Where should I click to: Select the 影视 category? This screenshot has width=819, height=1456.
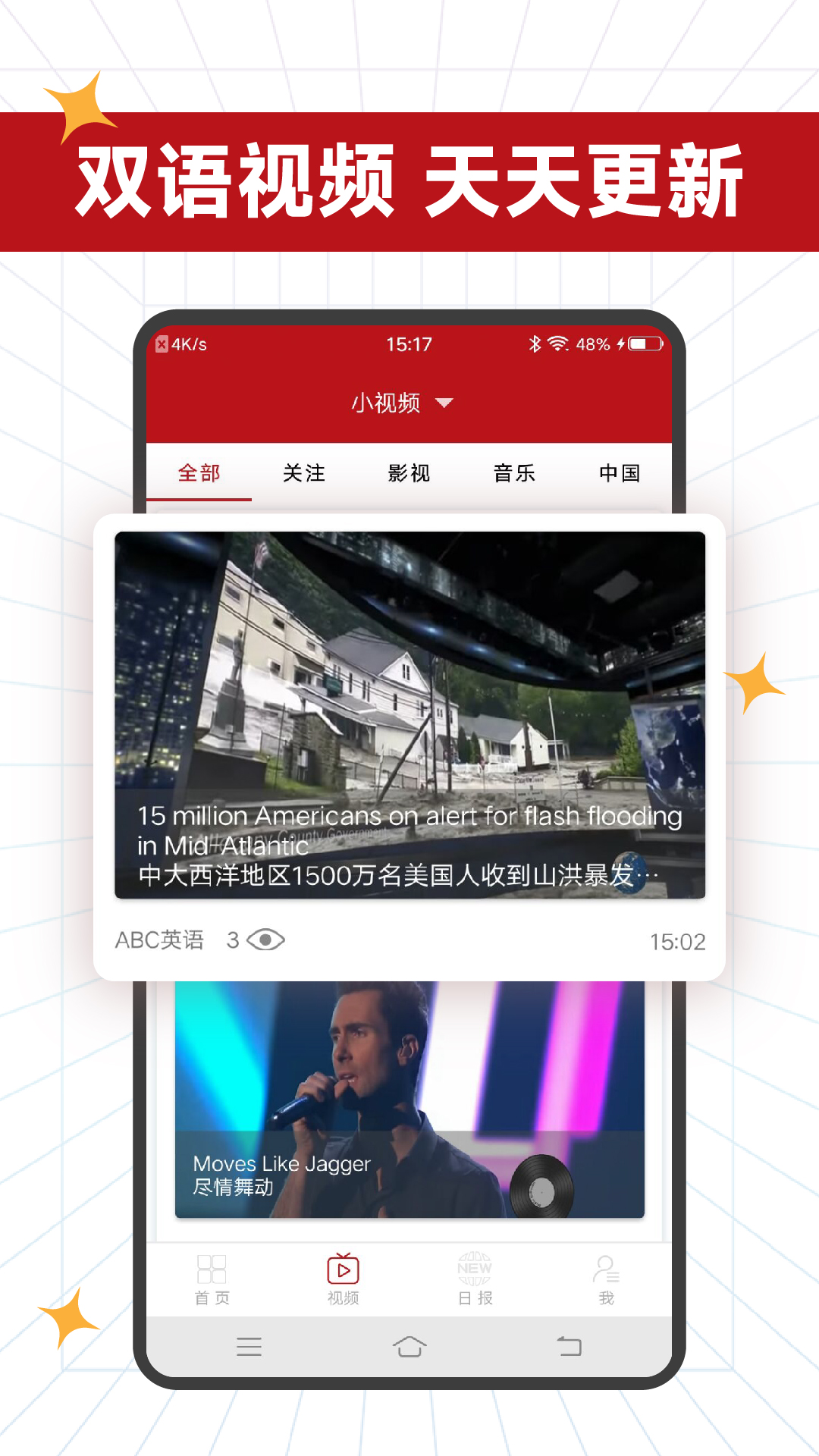pyautogui.click(x=409, y=472)
